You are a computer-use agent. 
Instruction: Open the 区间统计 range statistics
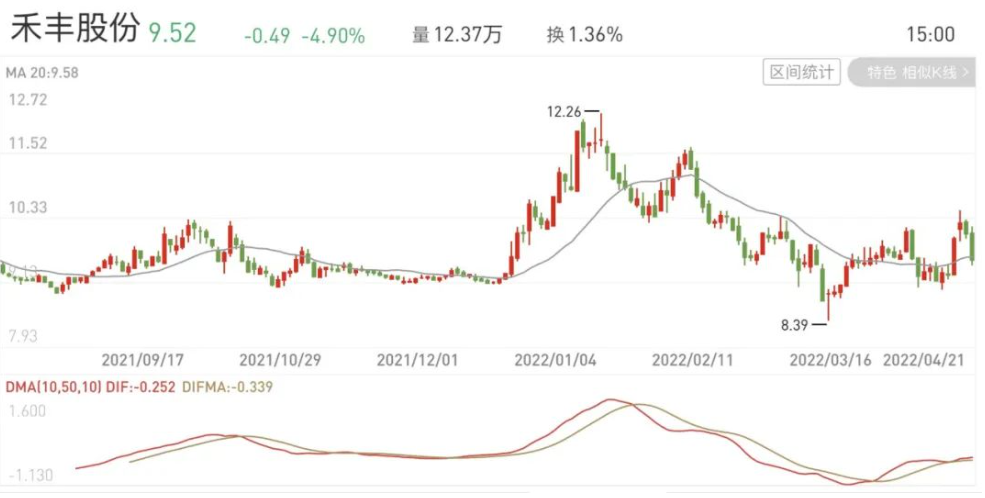click(802, 72)
